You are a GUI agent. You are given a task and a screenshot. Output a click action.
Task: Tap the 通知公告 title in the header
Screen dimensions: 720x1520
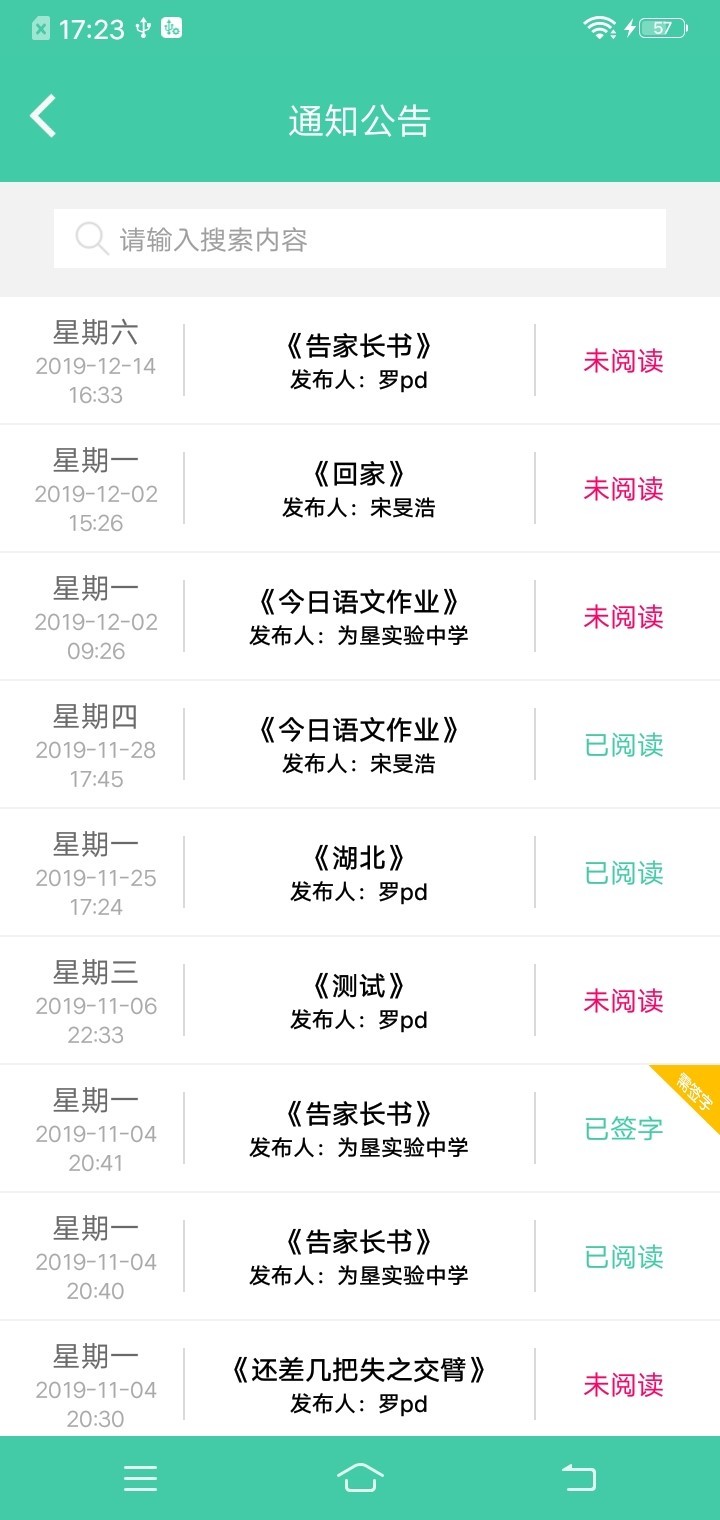tap(360, 120)
